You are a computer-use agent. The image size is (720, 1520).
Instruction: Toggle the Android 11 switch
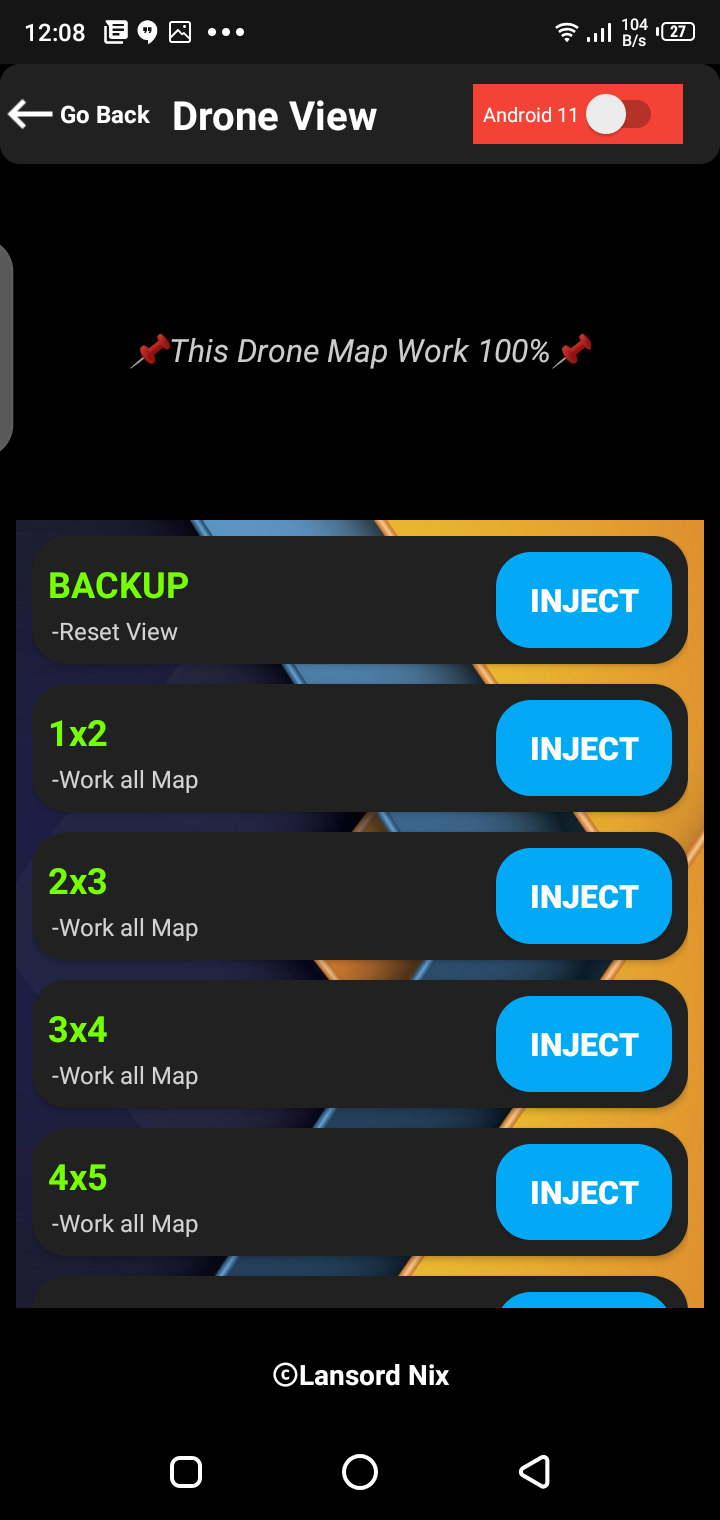click(x=618, y=115)
